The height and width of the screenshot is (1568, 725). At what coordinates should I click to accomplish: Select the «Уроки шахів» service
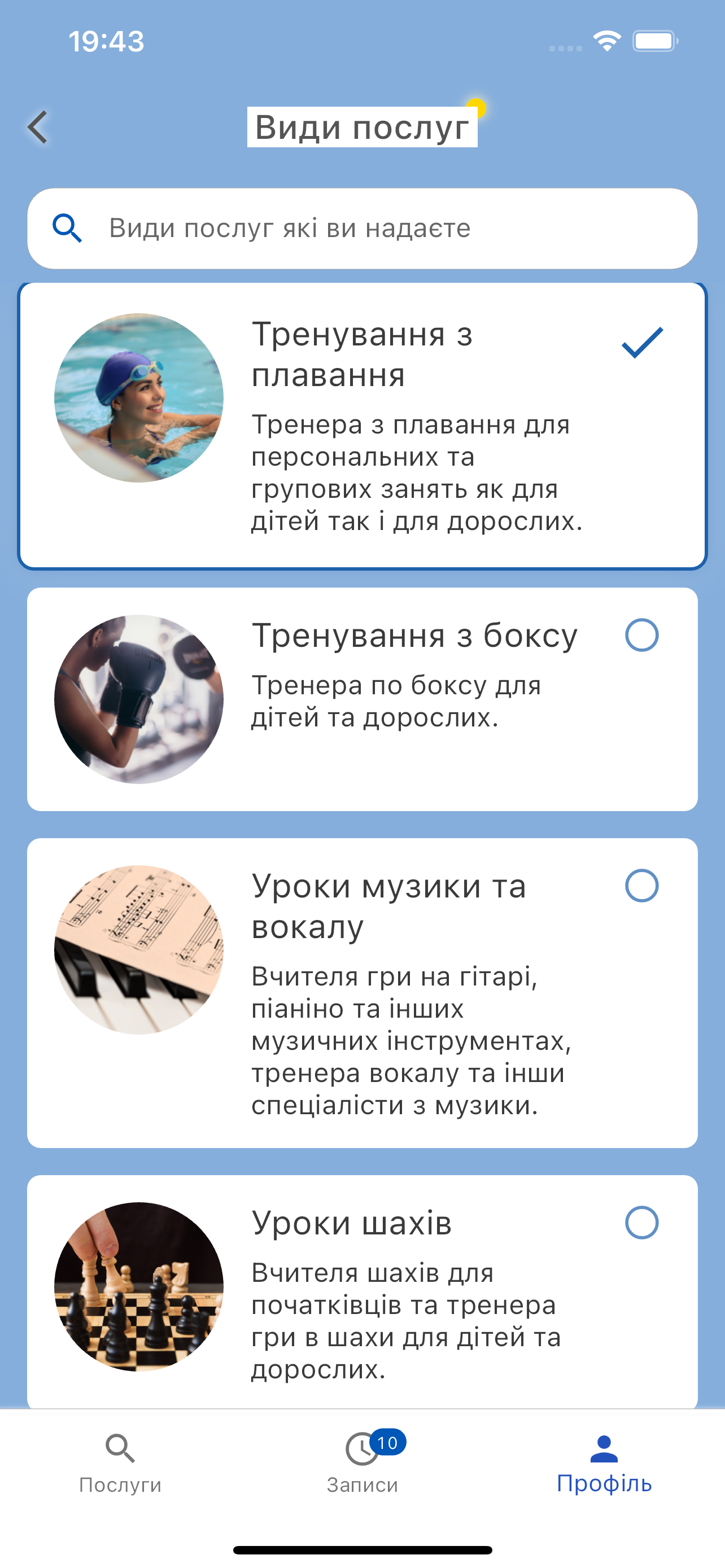coord(641,1222)
